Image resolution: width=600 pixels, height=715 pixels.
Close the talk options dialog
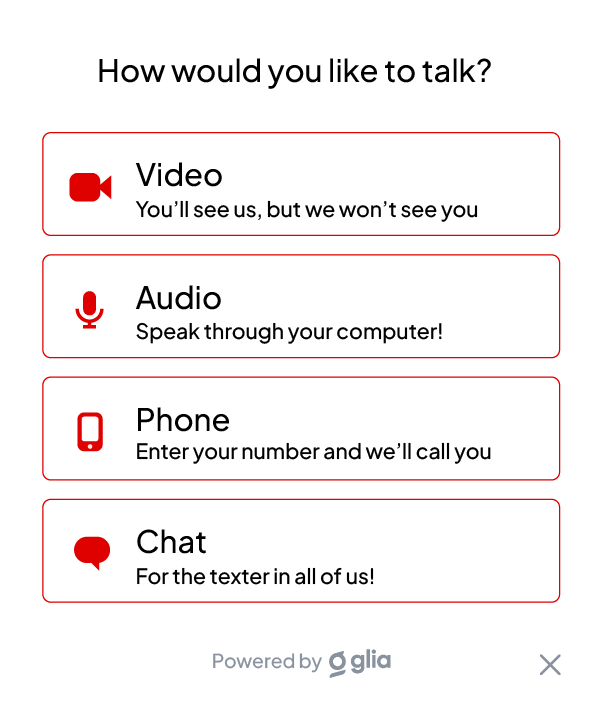click(x=550, y=665)
